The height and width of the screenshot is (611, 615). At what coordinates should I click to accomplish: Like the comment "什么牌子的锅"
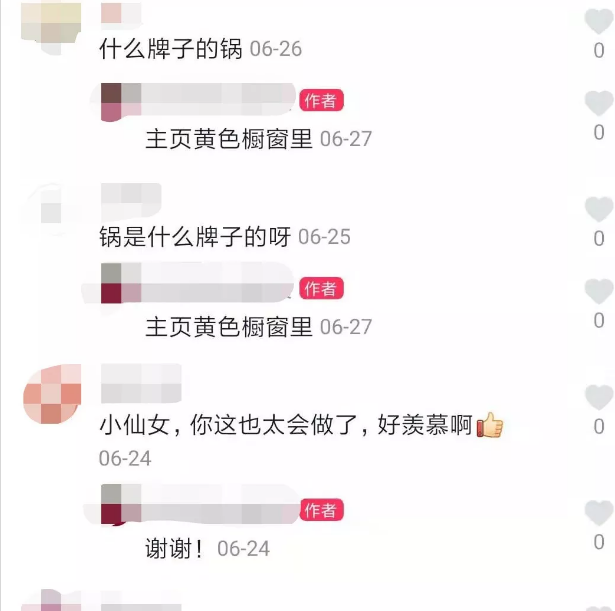click(x=598, y=20)
